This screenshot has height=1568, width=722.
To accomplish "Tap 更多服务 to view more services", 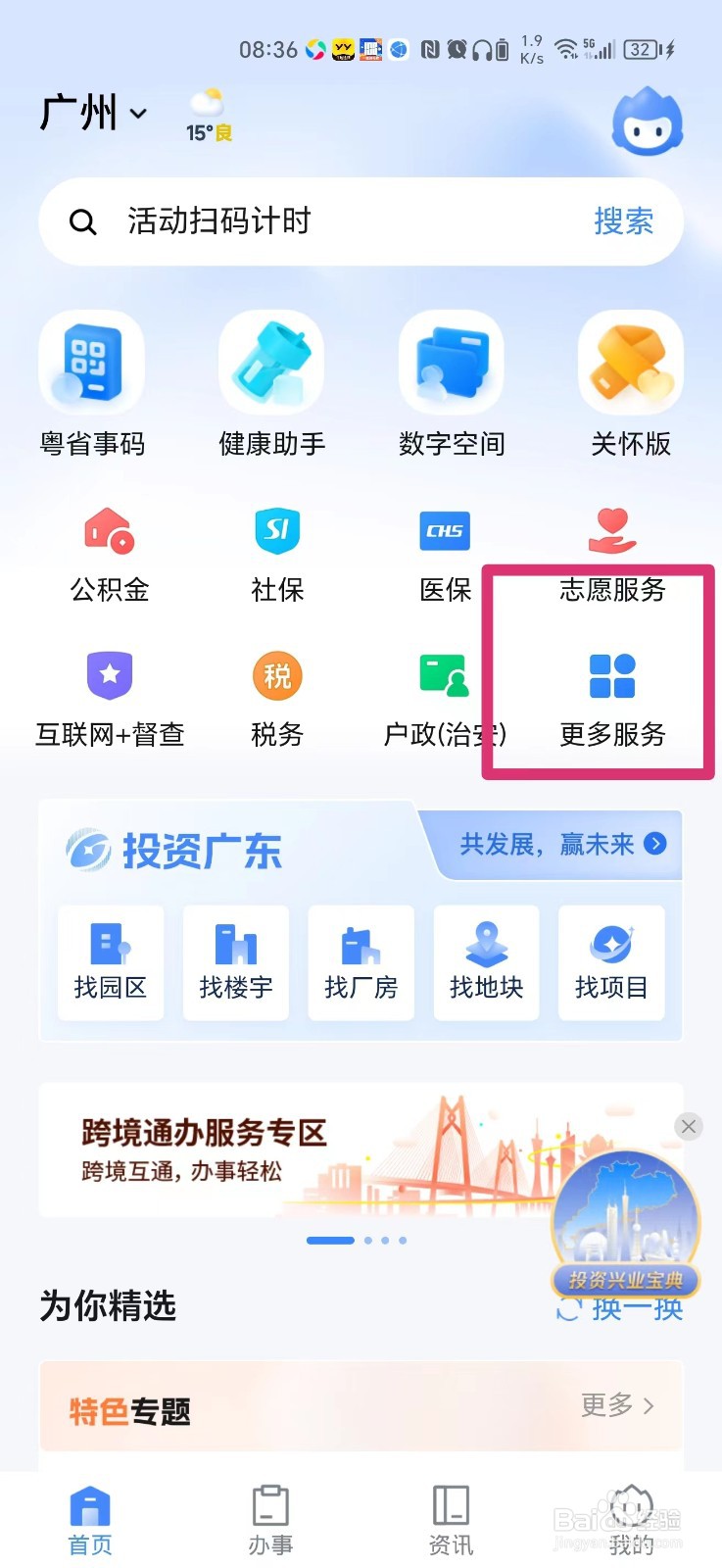I will (611, 698).
